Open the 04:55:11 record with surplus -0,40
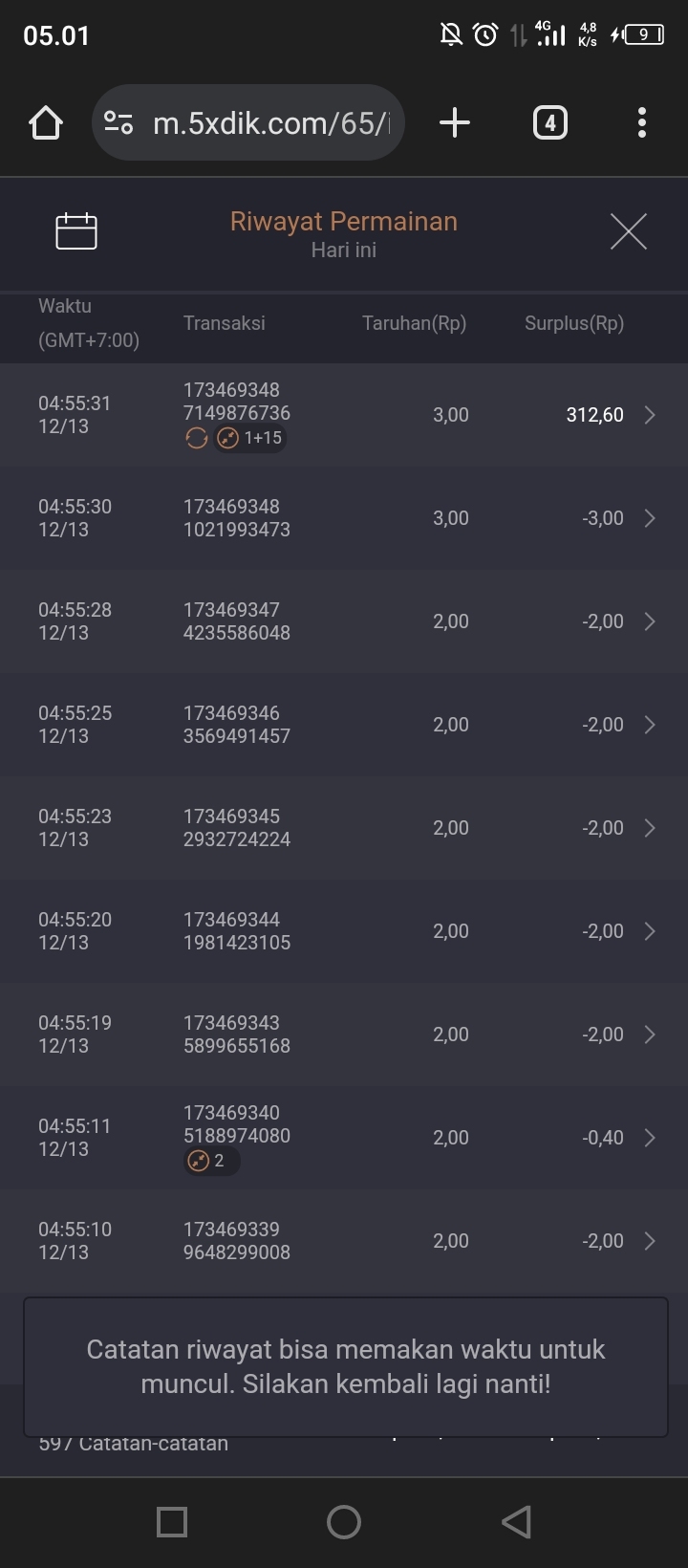The width and height of the screenshot is (688, 1568). click(344, 1138)
